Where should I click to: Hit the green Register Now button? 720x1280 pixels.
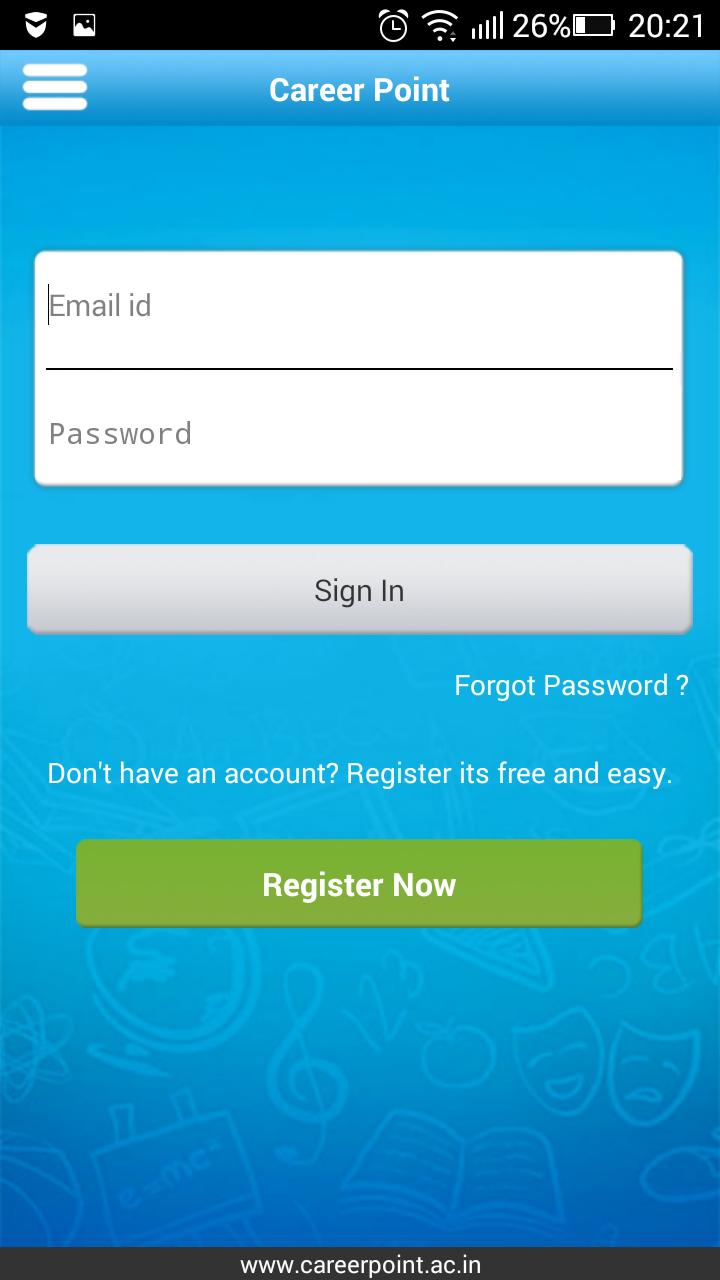pos(359,884)
